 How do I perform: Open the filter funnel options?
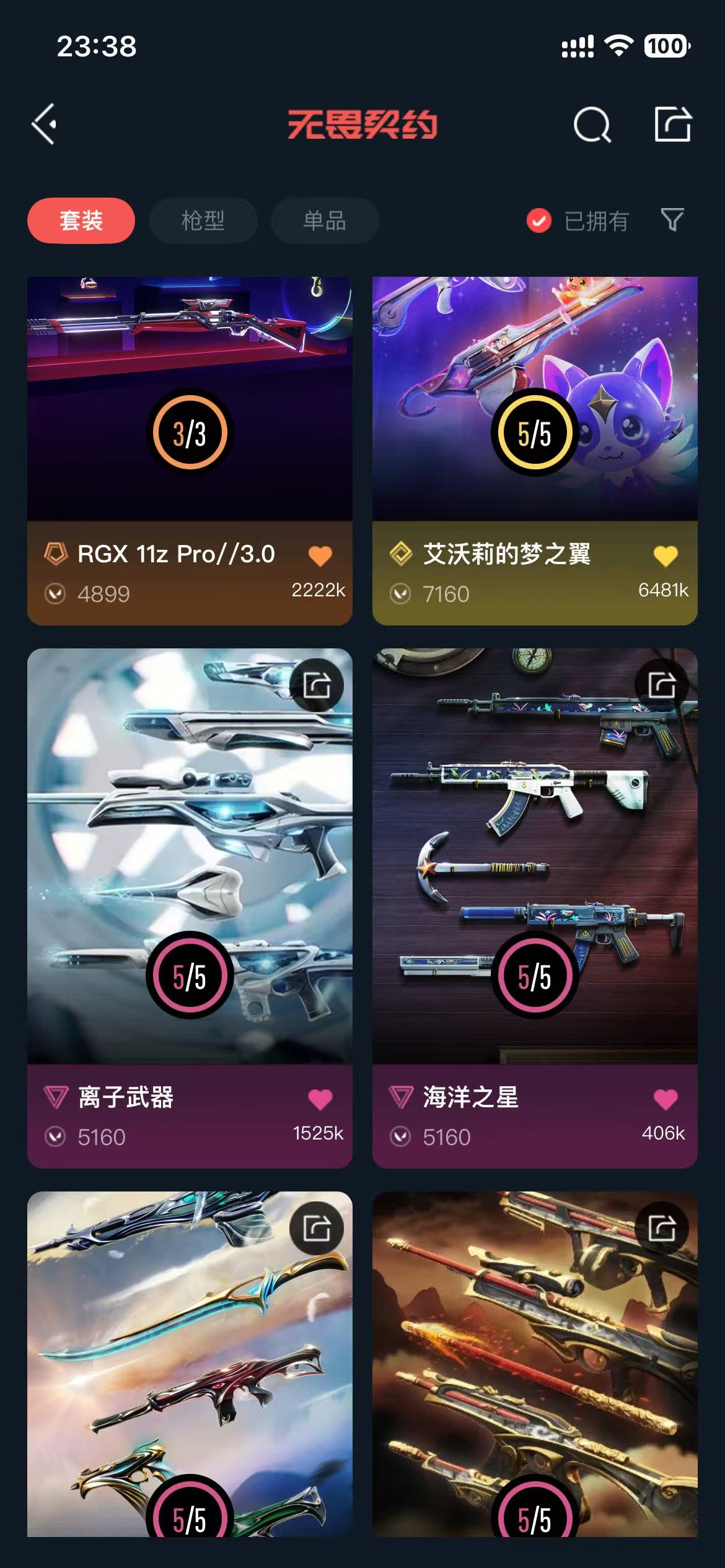(672, 220)
